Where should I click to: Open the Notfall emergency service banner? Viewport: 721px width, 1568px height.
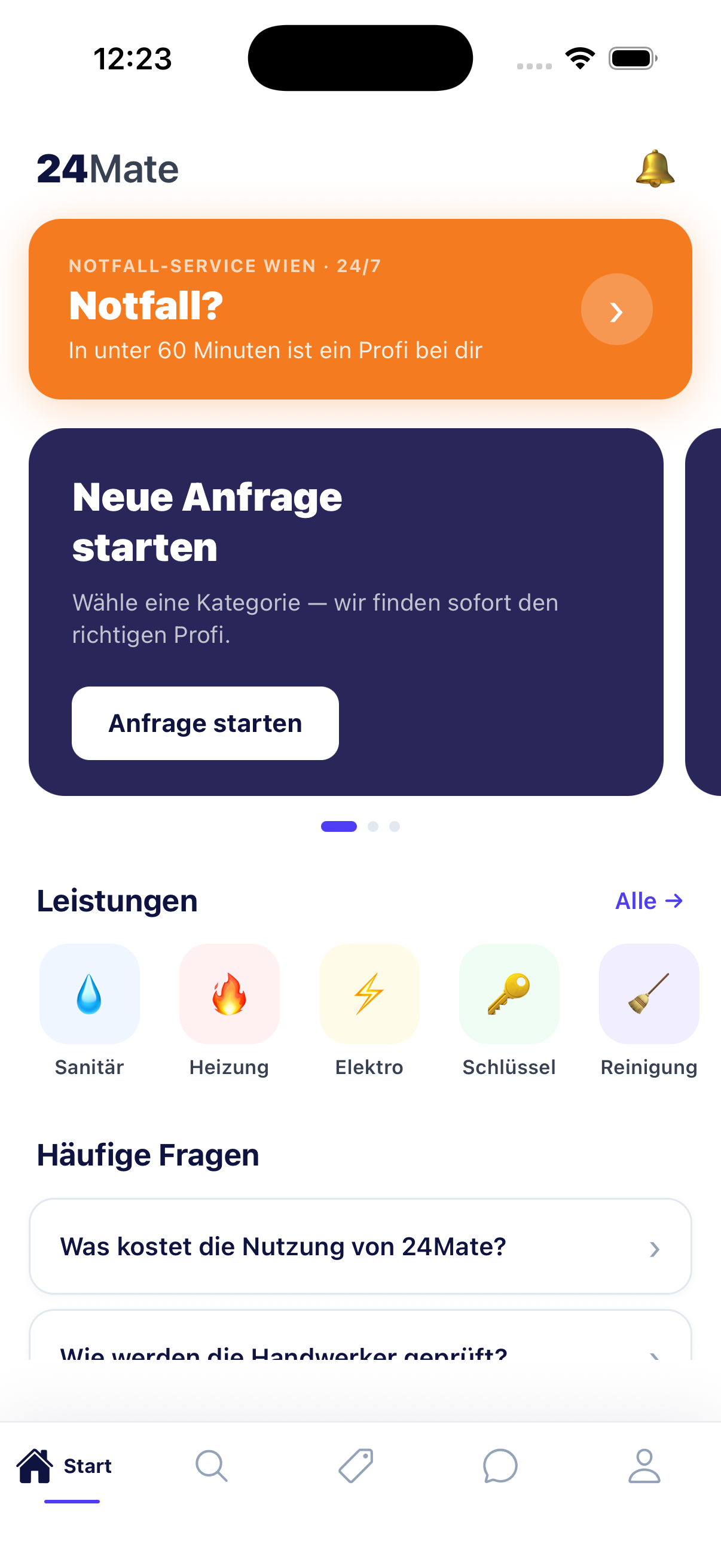point(360,309)
